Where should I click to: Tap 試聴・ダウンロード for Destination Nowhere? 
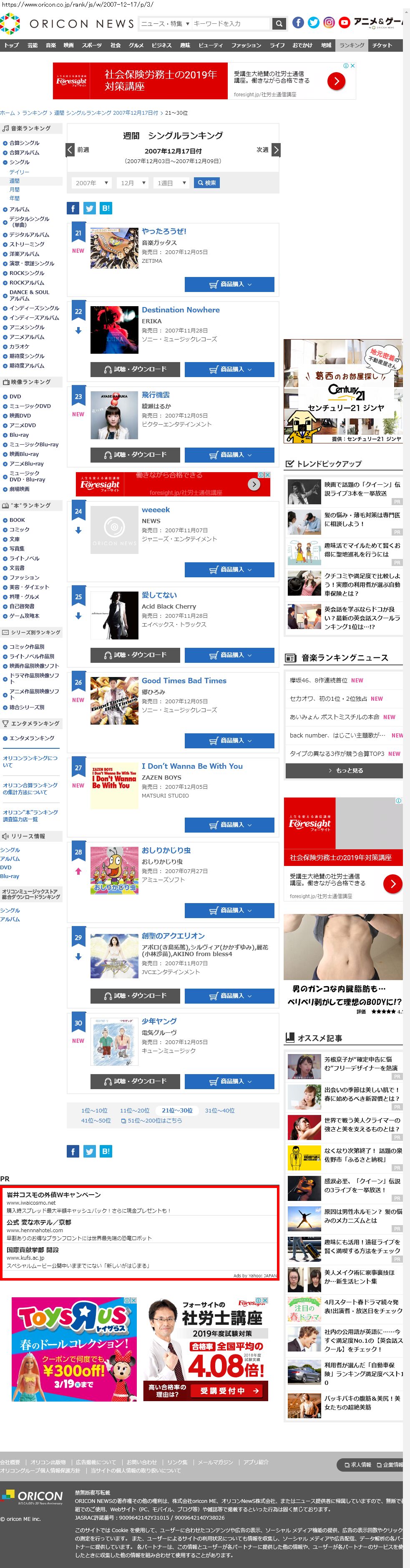tap(135, 370)
